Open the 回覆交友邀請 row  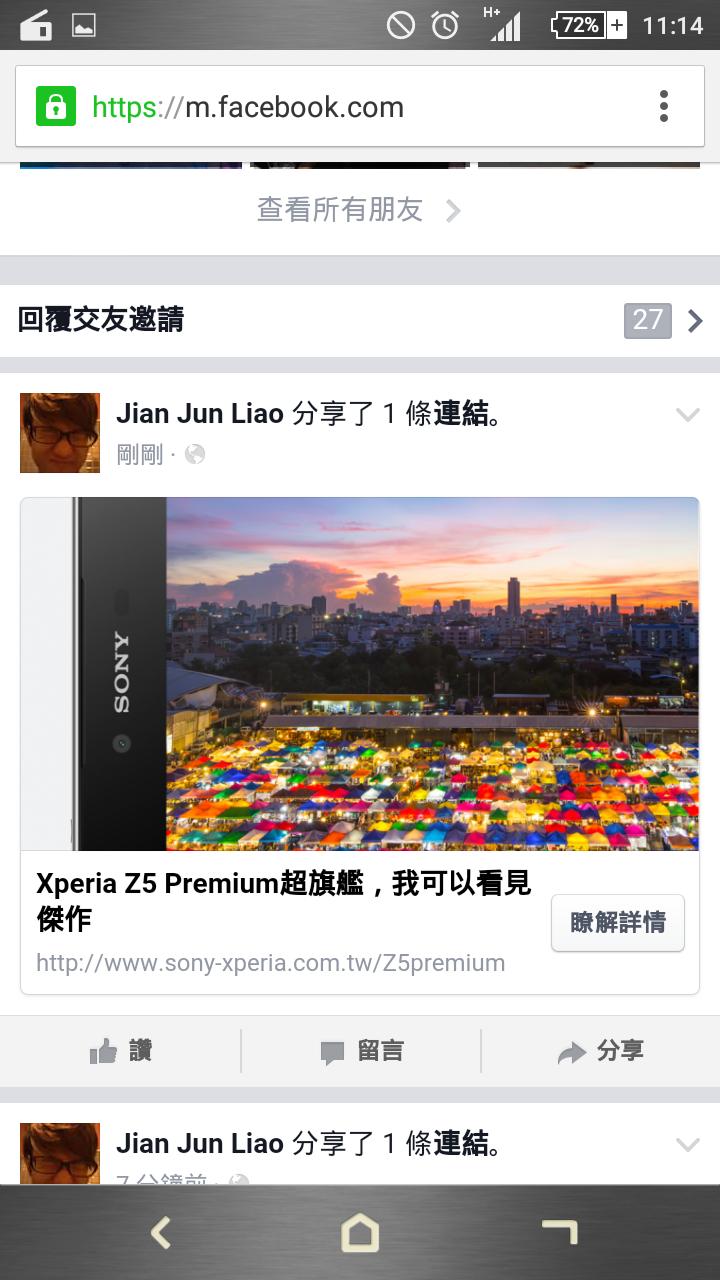pos(360,320)
